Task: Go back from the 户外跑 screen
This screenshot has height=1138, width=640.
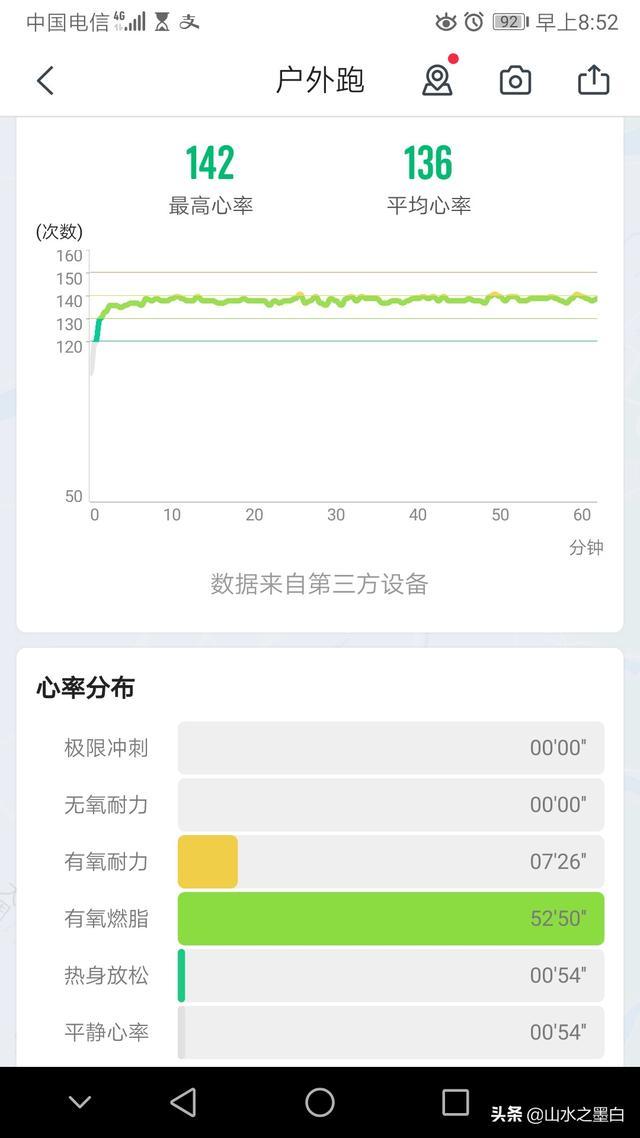Action: (x=45, y=81)
